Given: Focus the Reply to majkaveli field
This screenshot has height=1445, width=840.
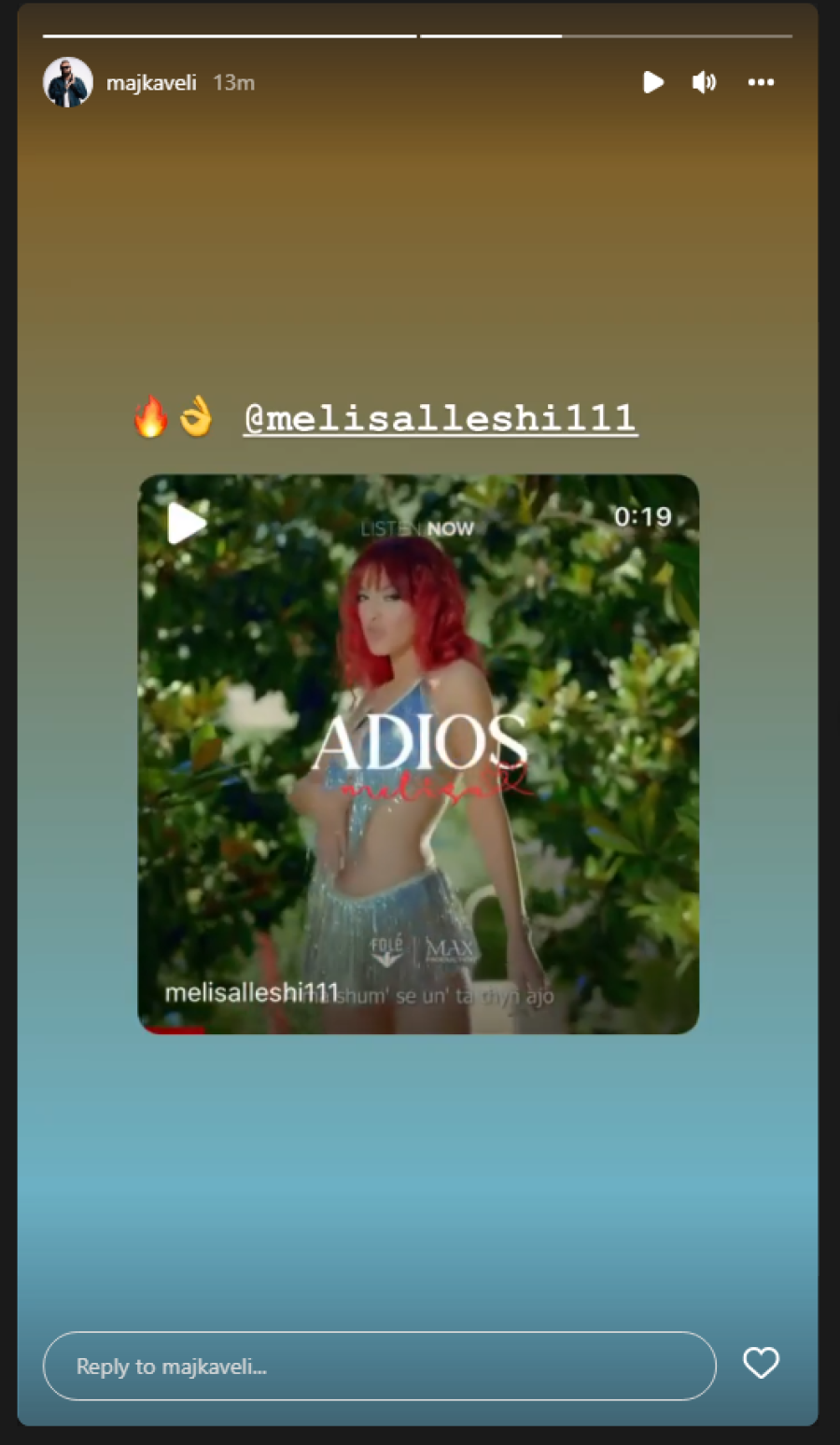Looking at the screenshot, I should click(379, 1366).
